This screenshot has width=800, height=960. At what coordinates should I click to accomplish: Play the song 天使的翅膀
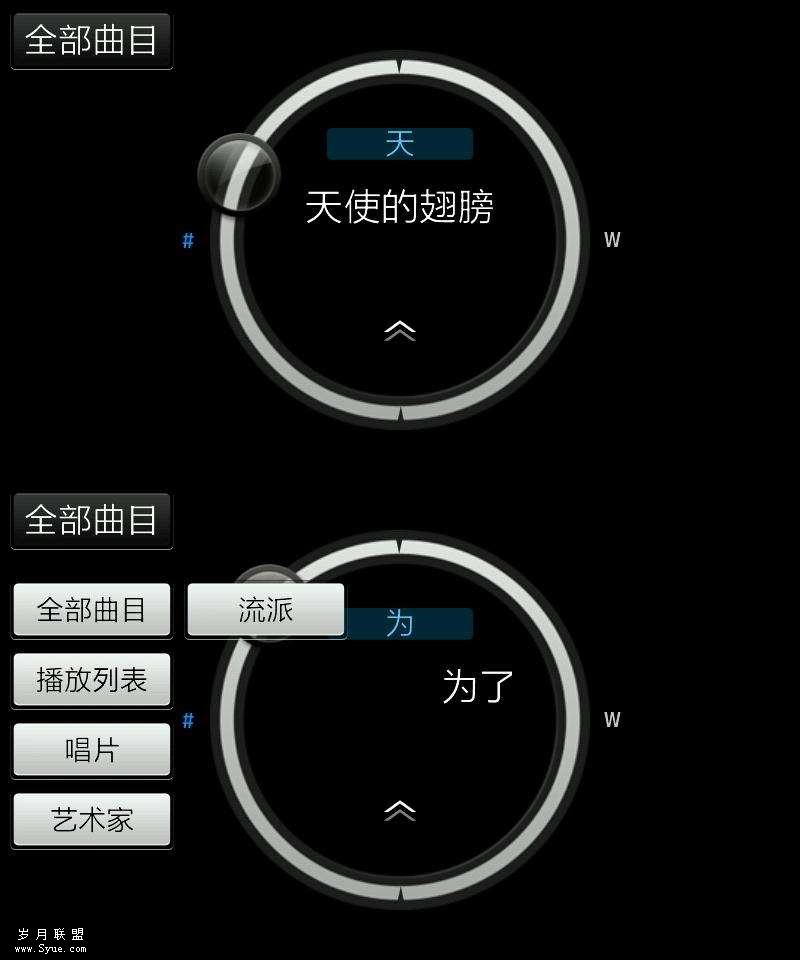400,208
